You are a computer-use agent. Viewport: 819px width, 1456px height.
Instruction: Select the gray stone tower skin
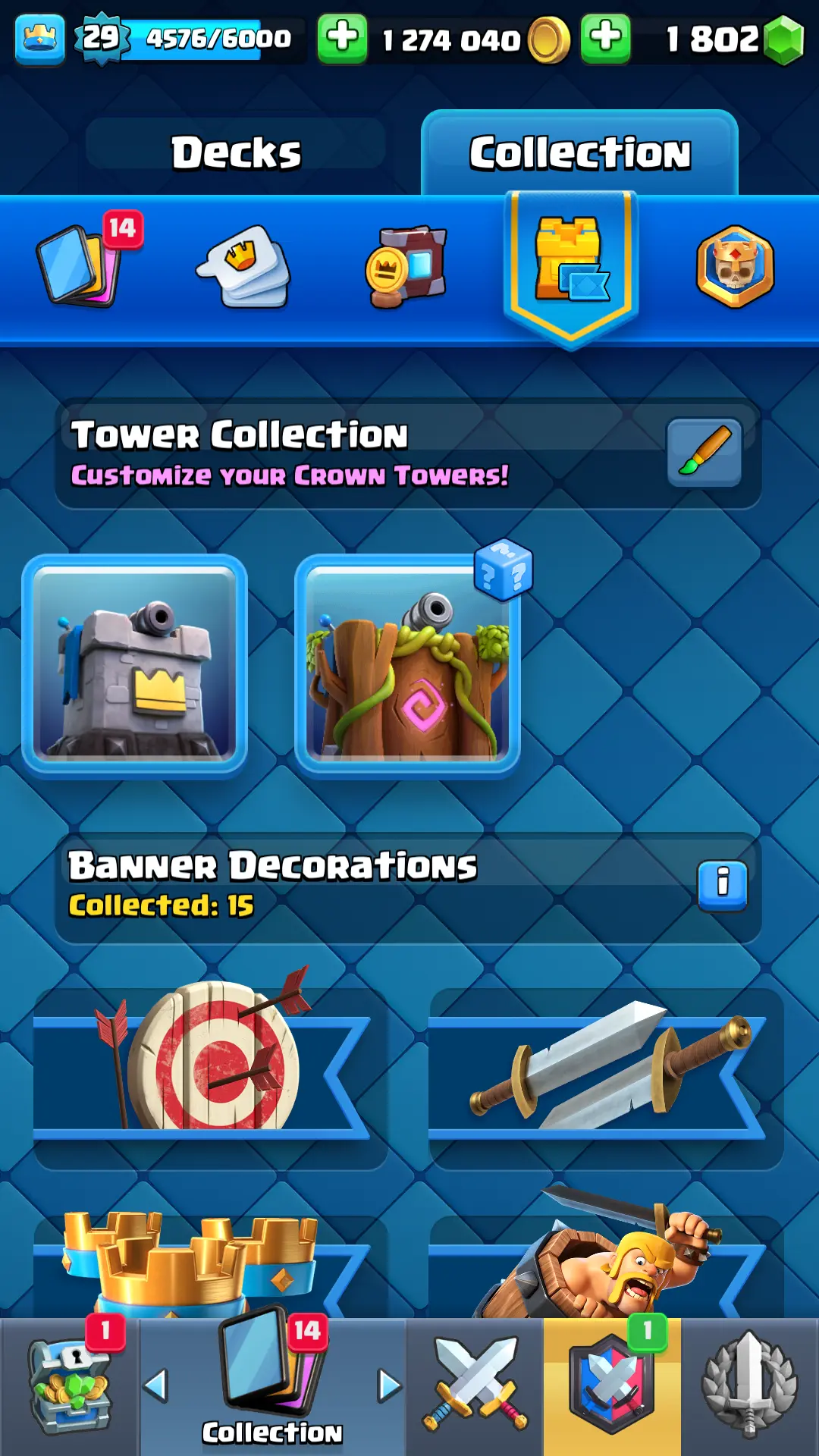coord(135,665)
